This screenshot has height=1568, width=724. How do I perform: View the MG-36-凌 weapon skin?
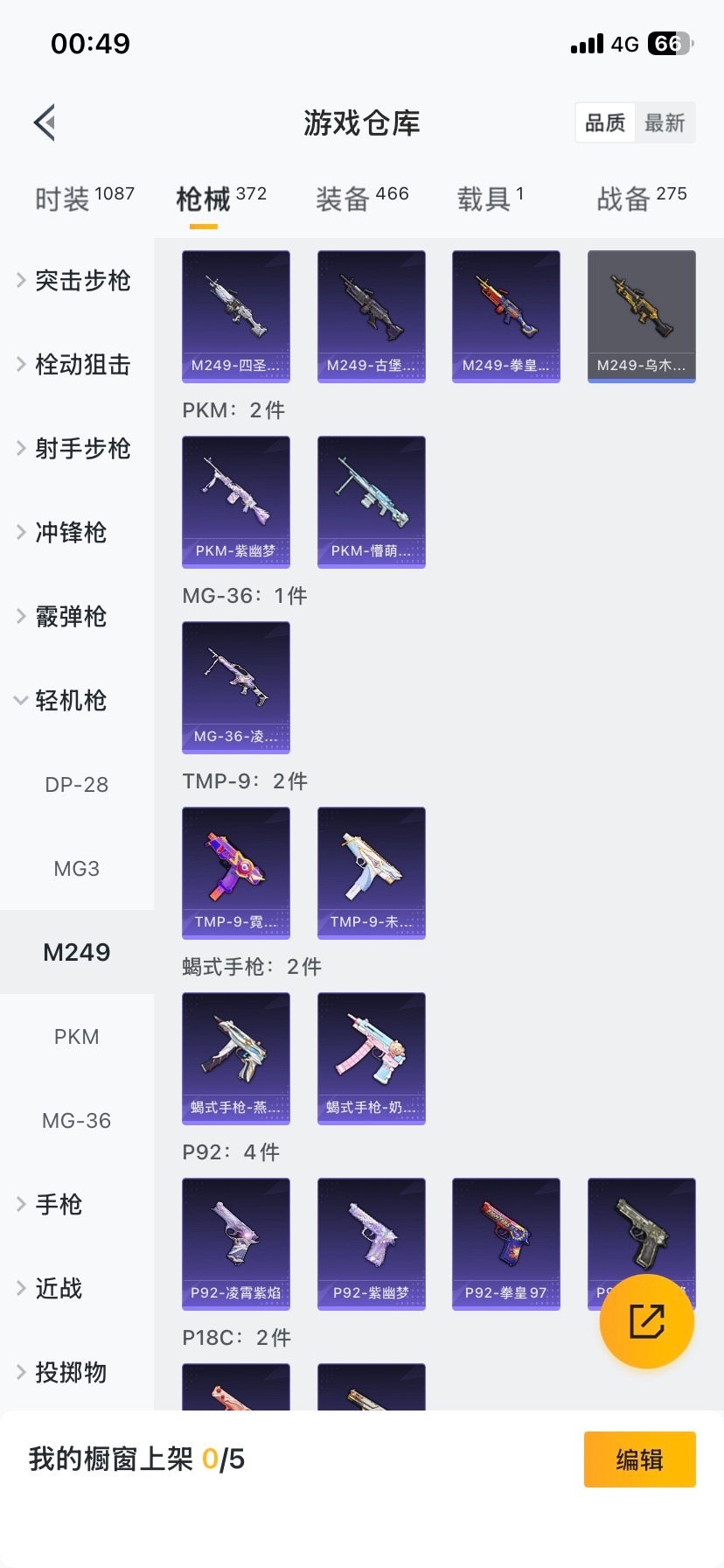tap(235, 688)
